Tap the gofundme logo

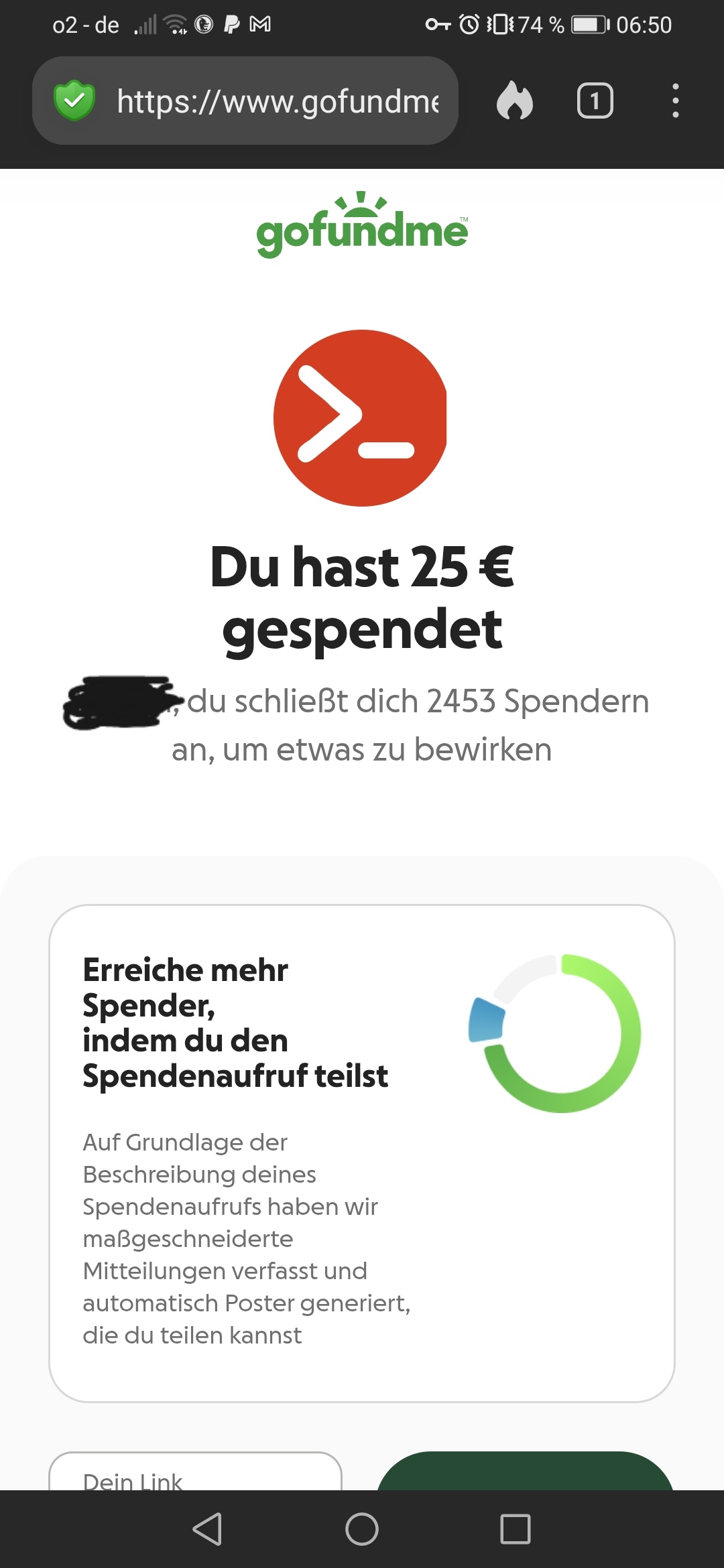pos(362,226)
